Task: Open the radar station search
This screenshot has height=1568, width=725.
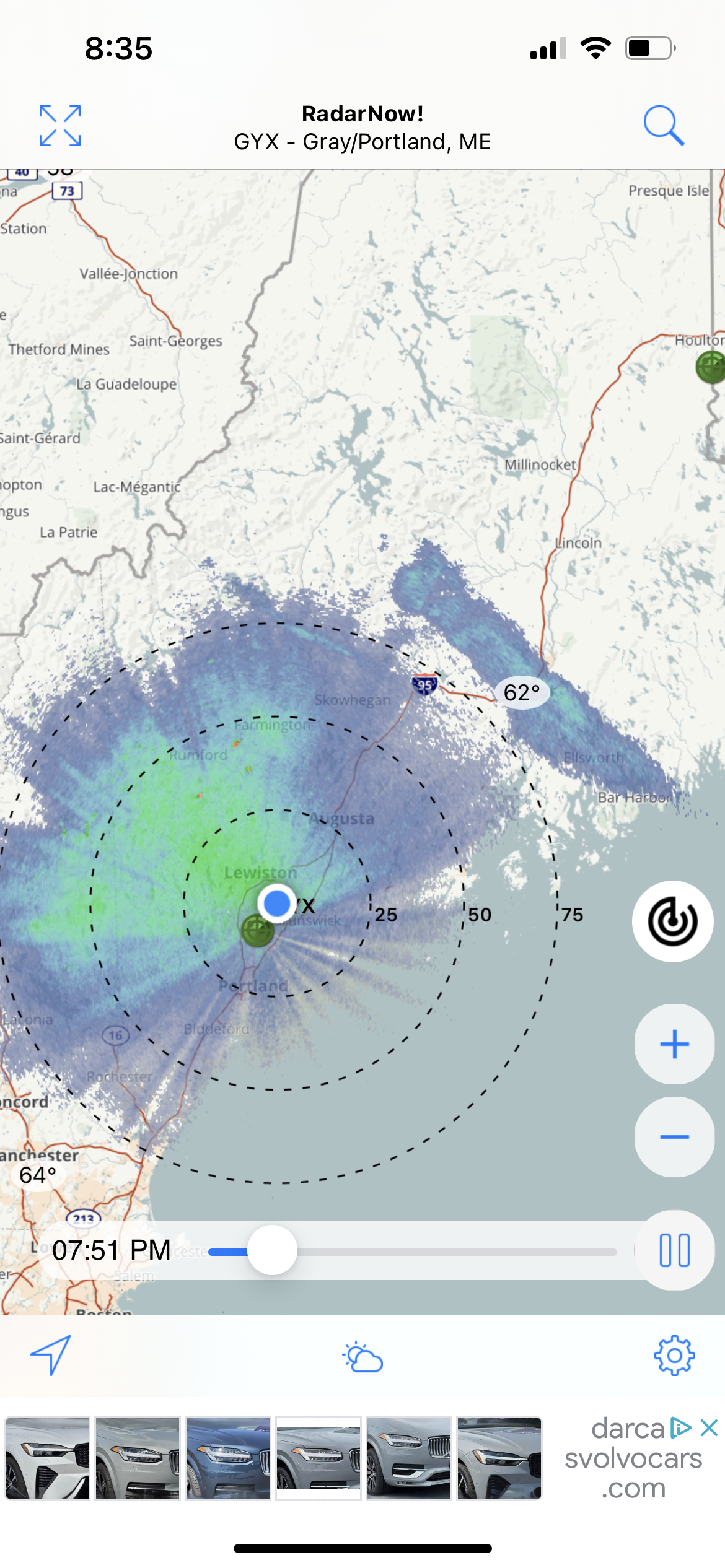Action: [663, 126]
